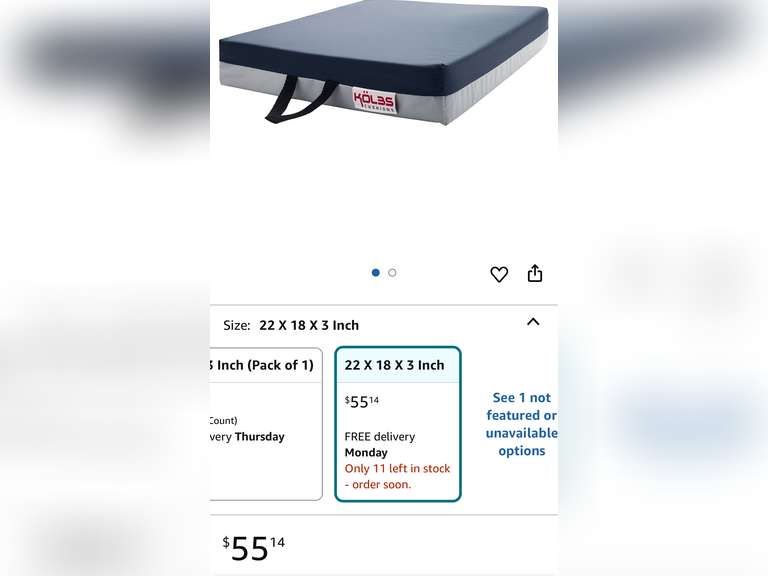The width and height of the screenshot is (768, 576).
Task: Choose the Inch (Pack of 1) size option
Action: [x=266, y=423]
